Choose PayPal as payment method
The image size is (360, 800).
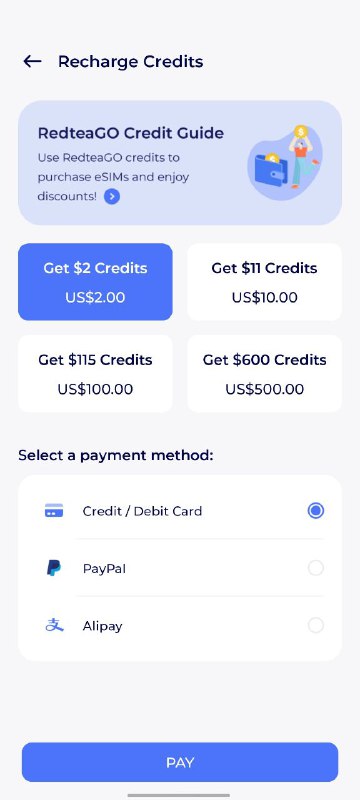click(x=180, y=568)
